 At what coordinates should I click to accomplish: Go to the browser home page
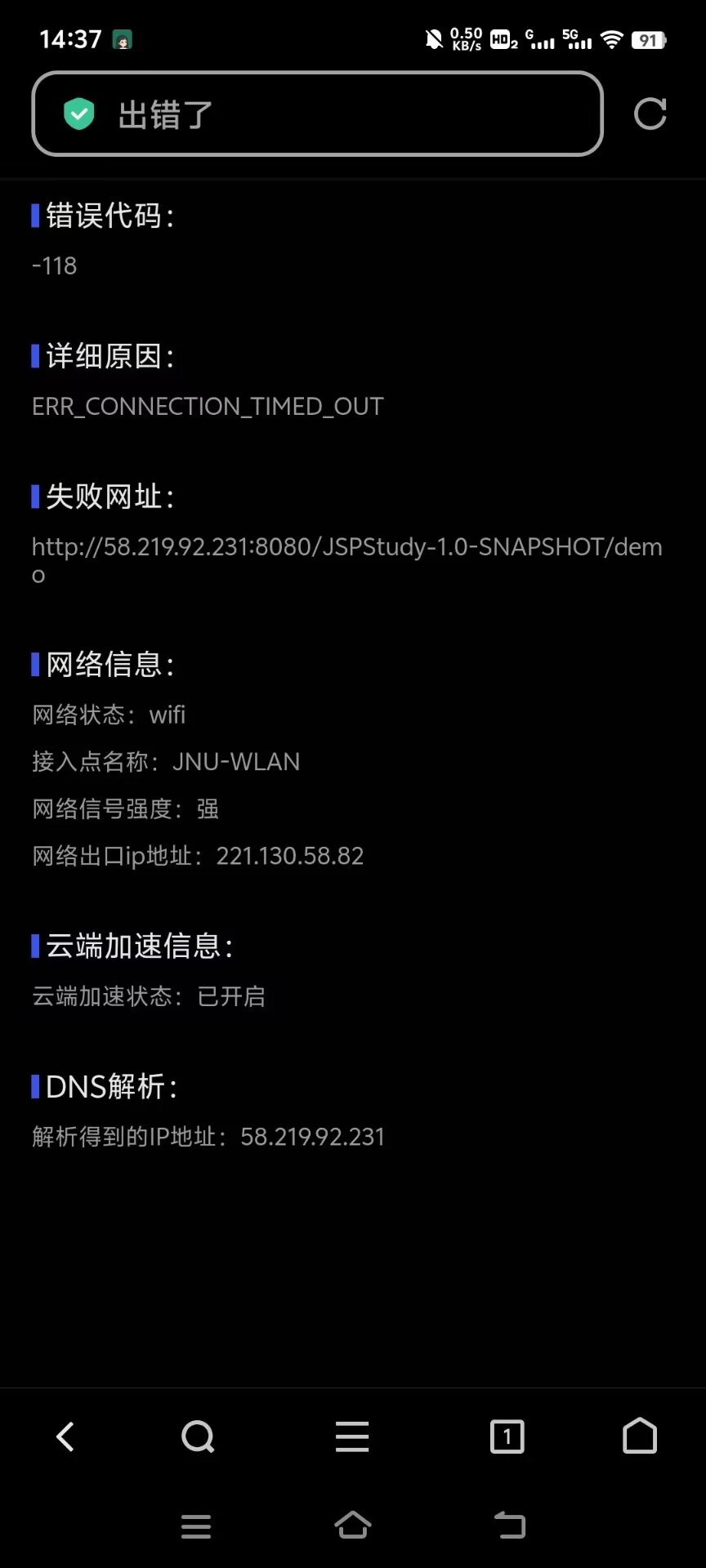point(640,1436)
